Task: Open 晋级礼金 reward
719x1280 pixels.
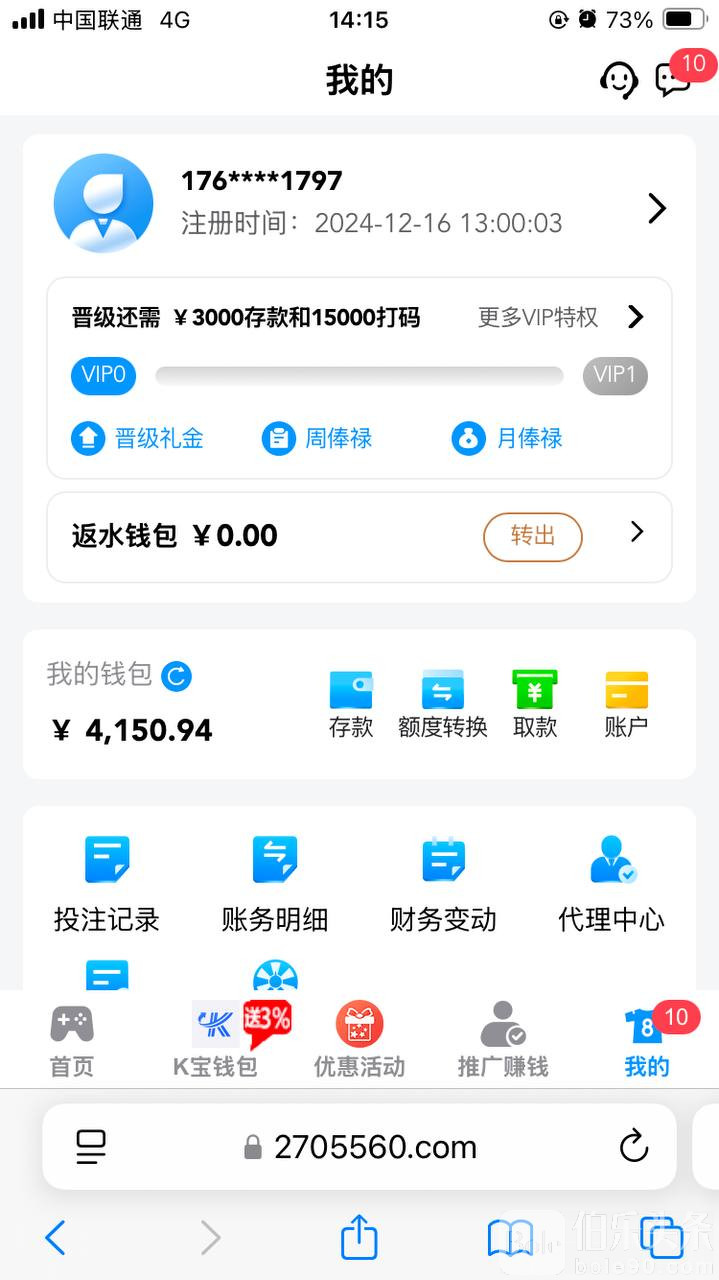Action: (138, 438)
